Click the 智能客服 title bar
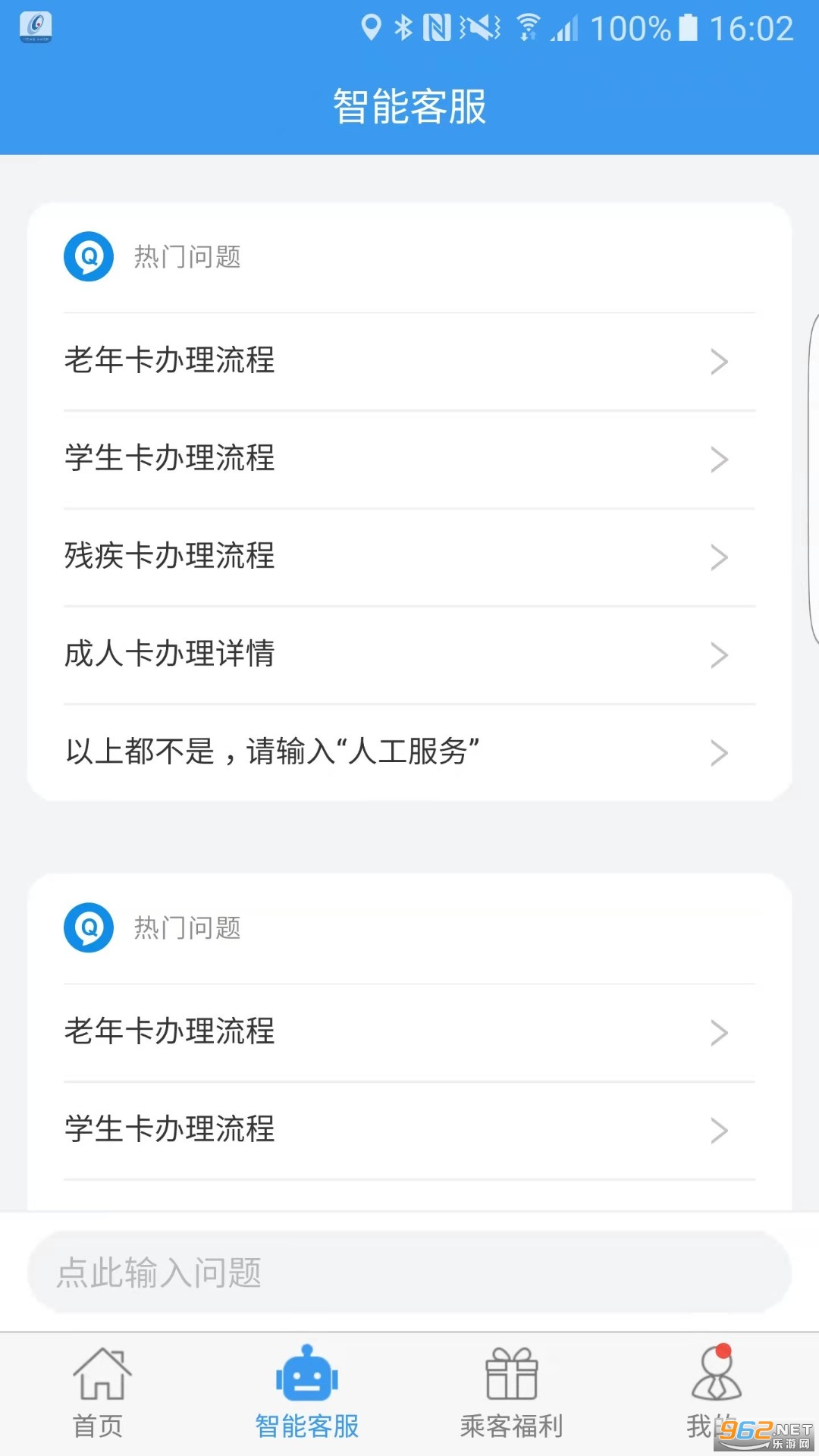Viewport: 819px width, 1456px height. 409,105
